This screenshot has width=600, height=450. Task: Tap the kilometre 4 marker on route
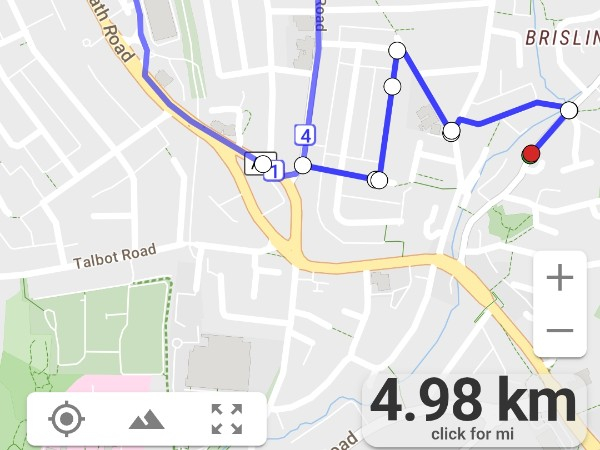point(305,135)
